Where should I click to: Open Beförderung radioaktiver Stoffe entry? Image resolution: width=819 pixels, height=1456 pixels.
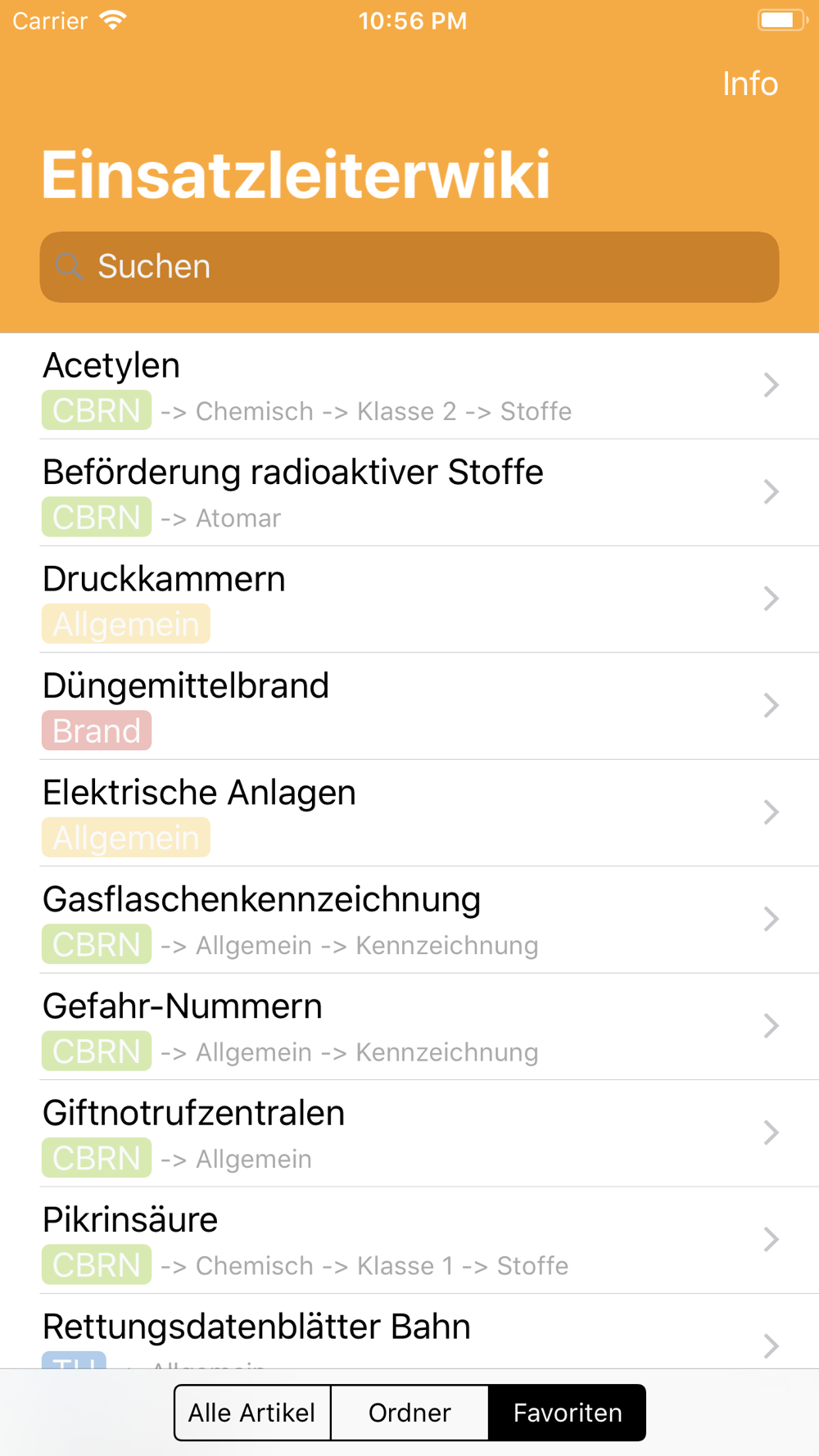[409, 492]
